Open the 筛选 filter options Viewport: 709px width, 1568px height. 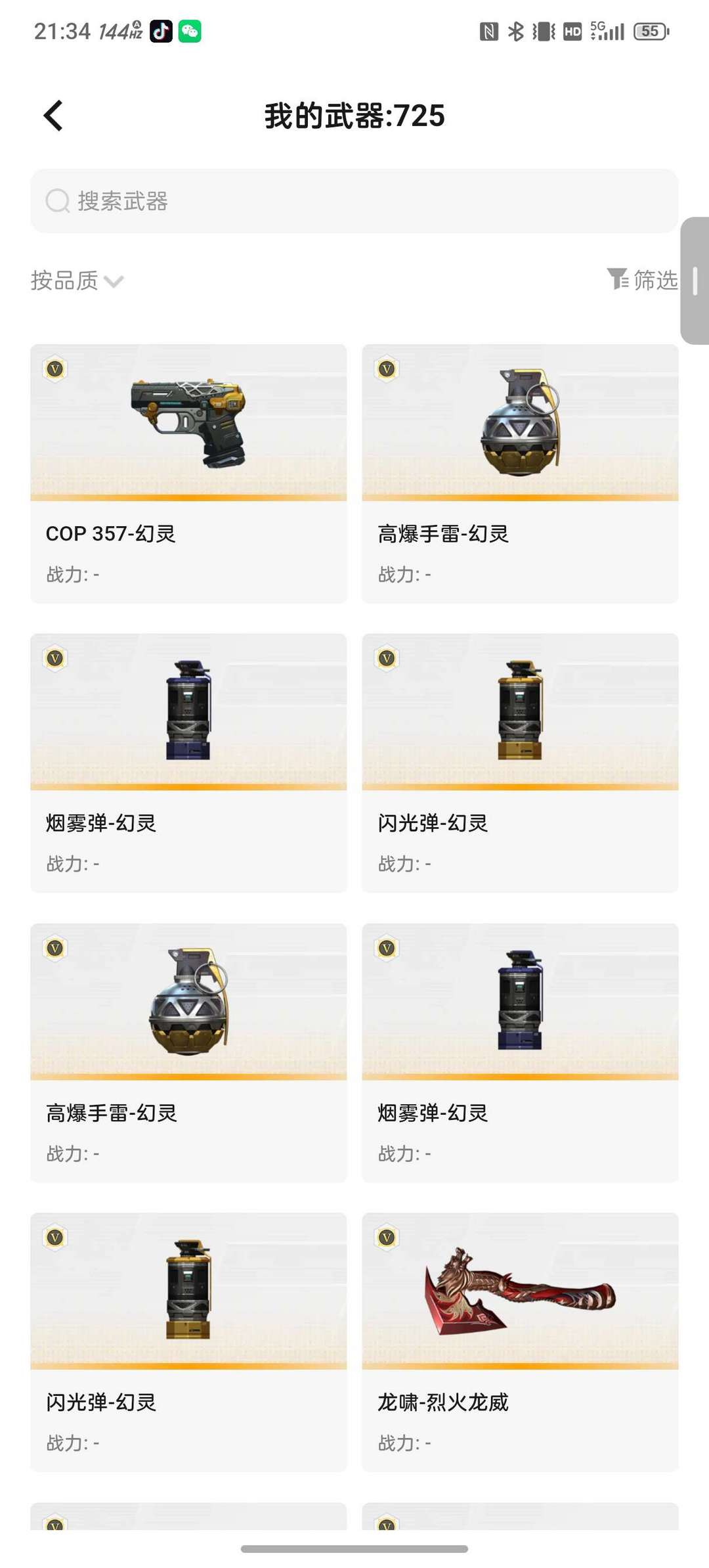click(x=641, y=280)
